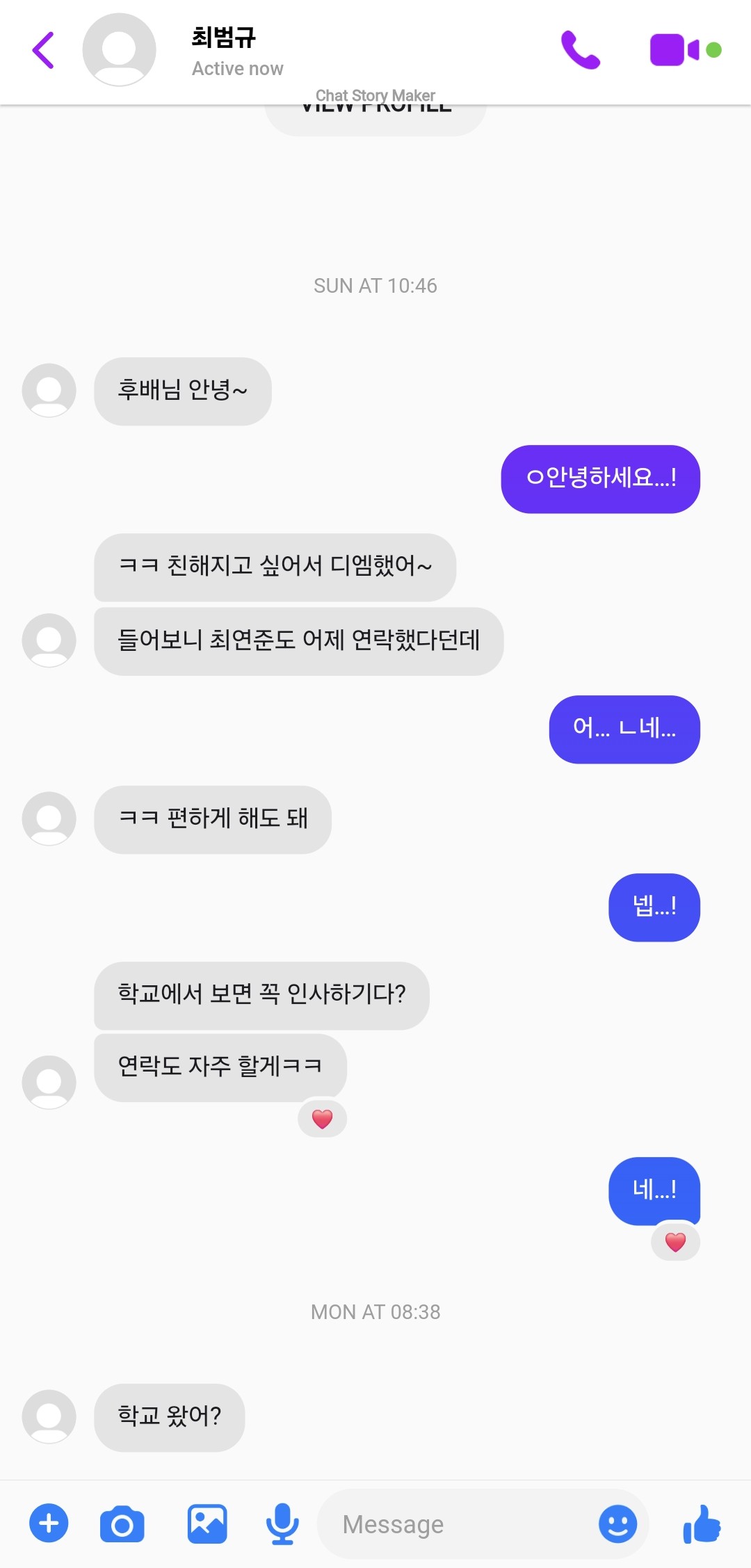Record a voice message with the microphone
The height and width of the screenshot is (1568, 751).
tap(282, 1523)
